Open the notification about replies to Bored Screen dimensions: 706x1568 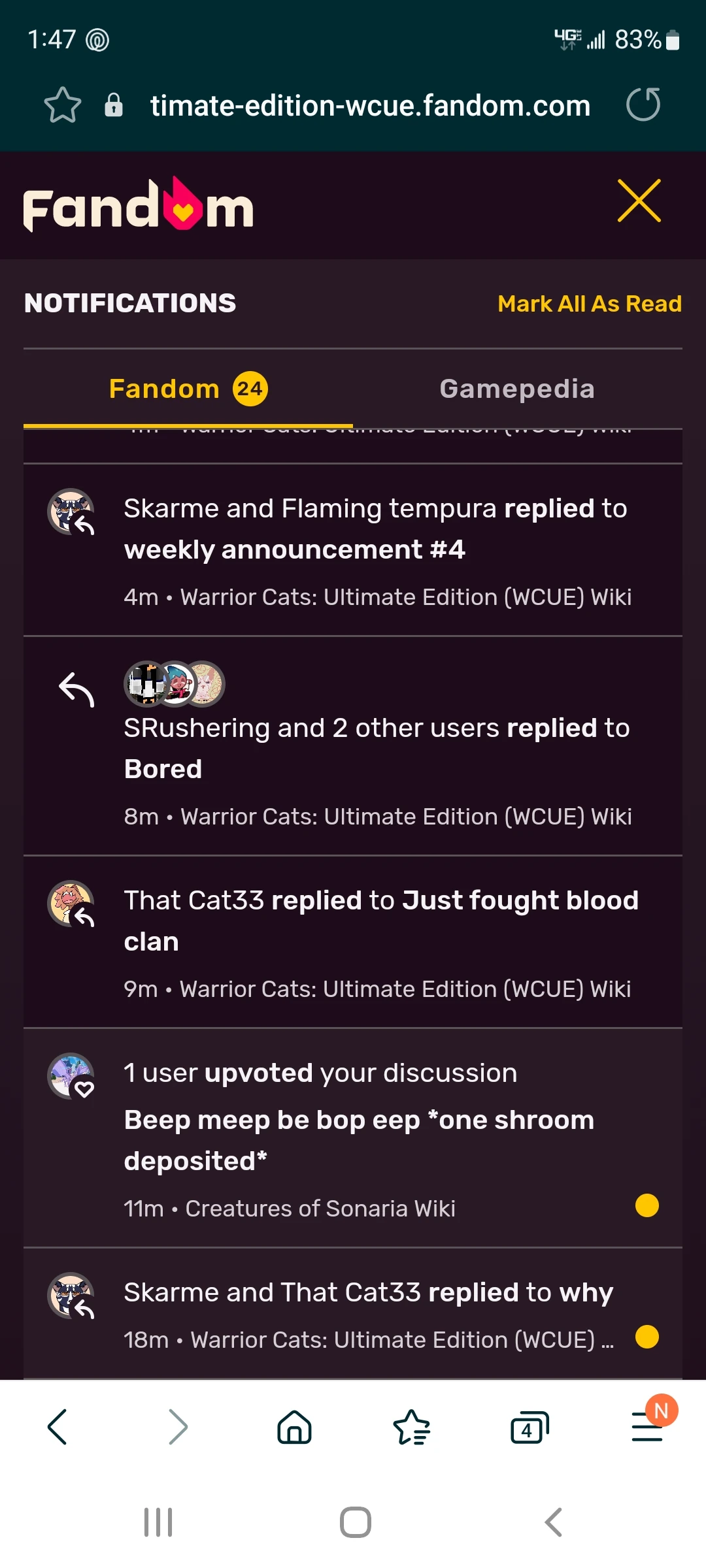pos(353,746)
